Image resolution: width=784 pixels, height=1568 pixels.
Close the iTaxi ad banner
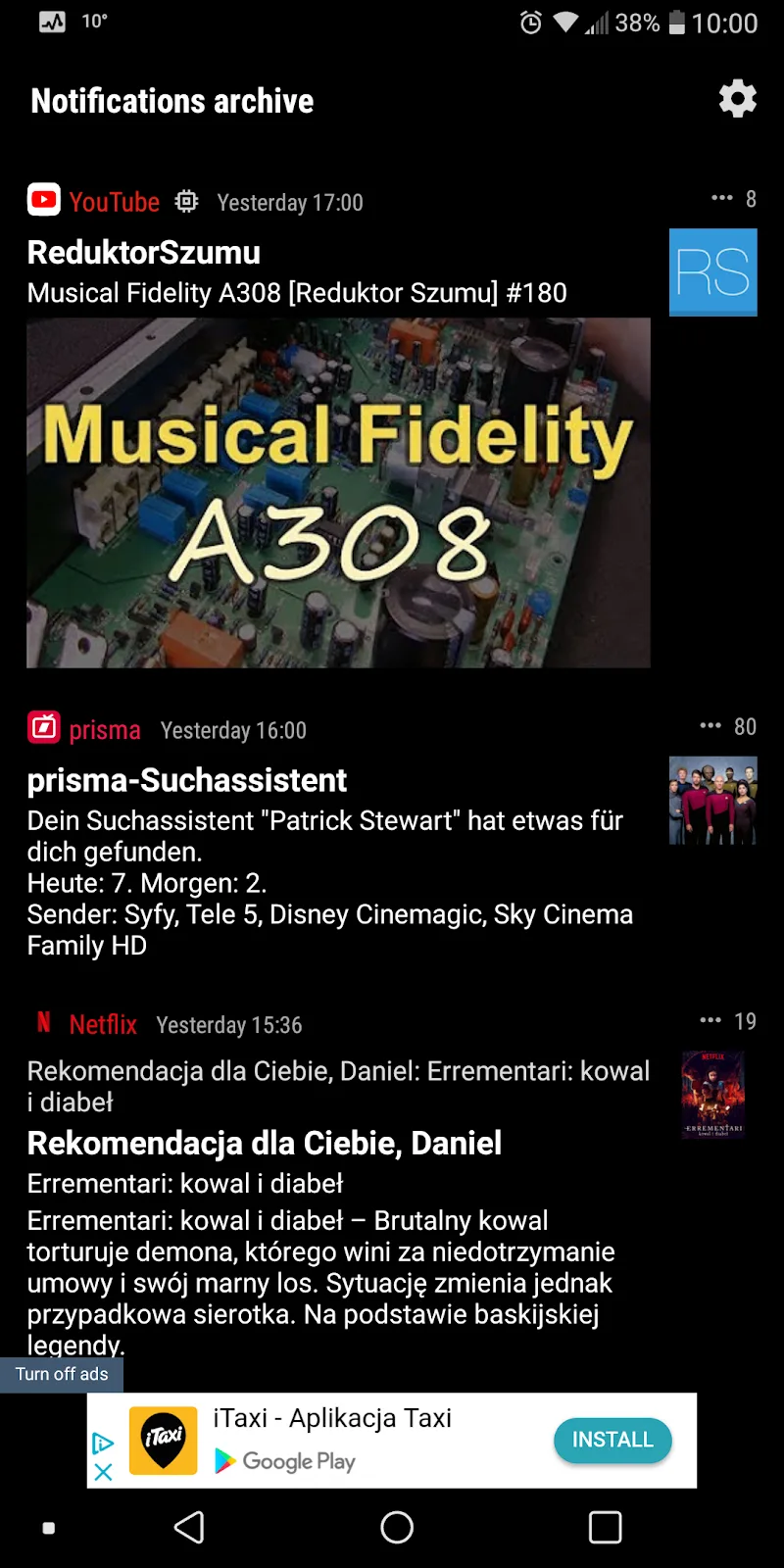(103, 1472)
